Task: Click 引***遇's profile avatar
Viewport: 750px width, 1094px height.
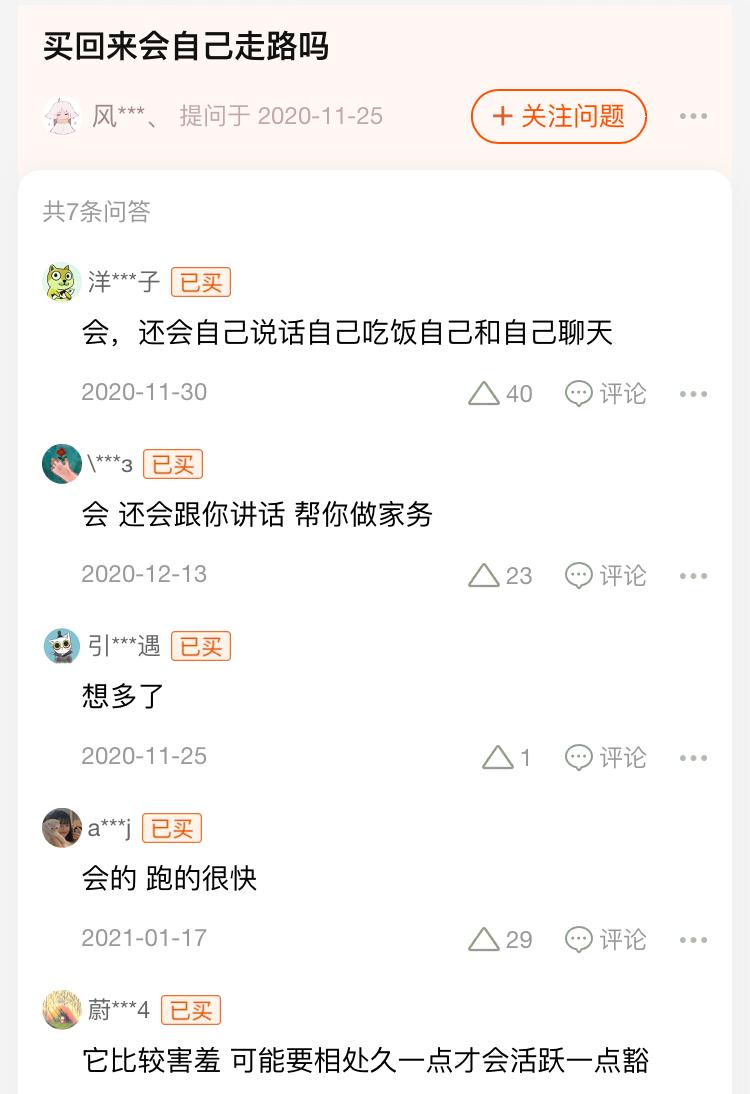Action: click(62, 645)
